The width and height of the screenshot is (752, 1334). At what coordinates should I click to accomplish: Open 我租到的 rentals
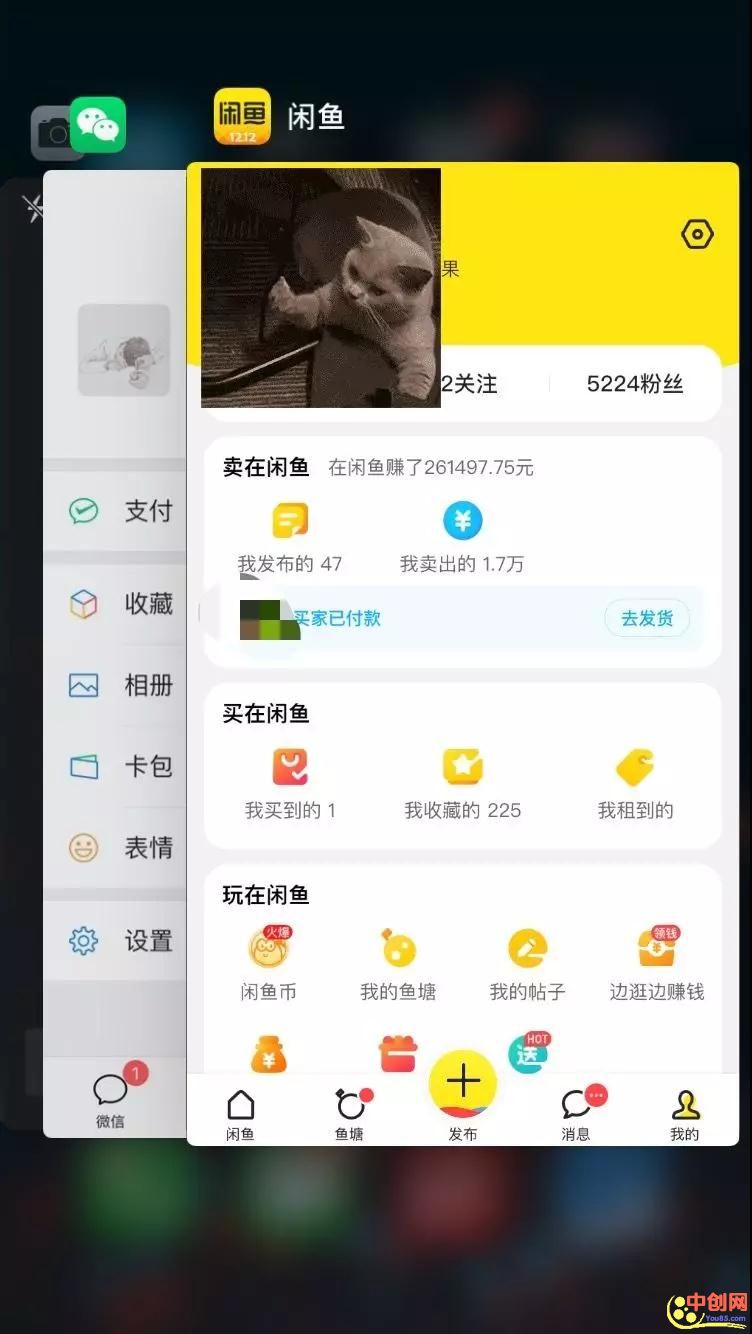635,785
